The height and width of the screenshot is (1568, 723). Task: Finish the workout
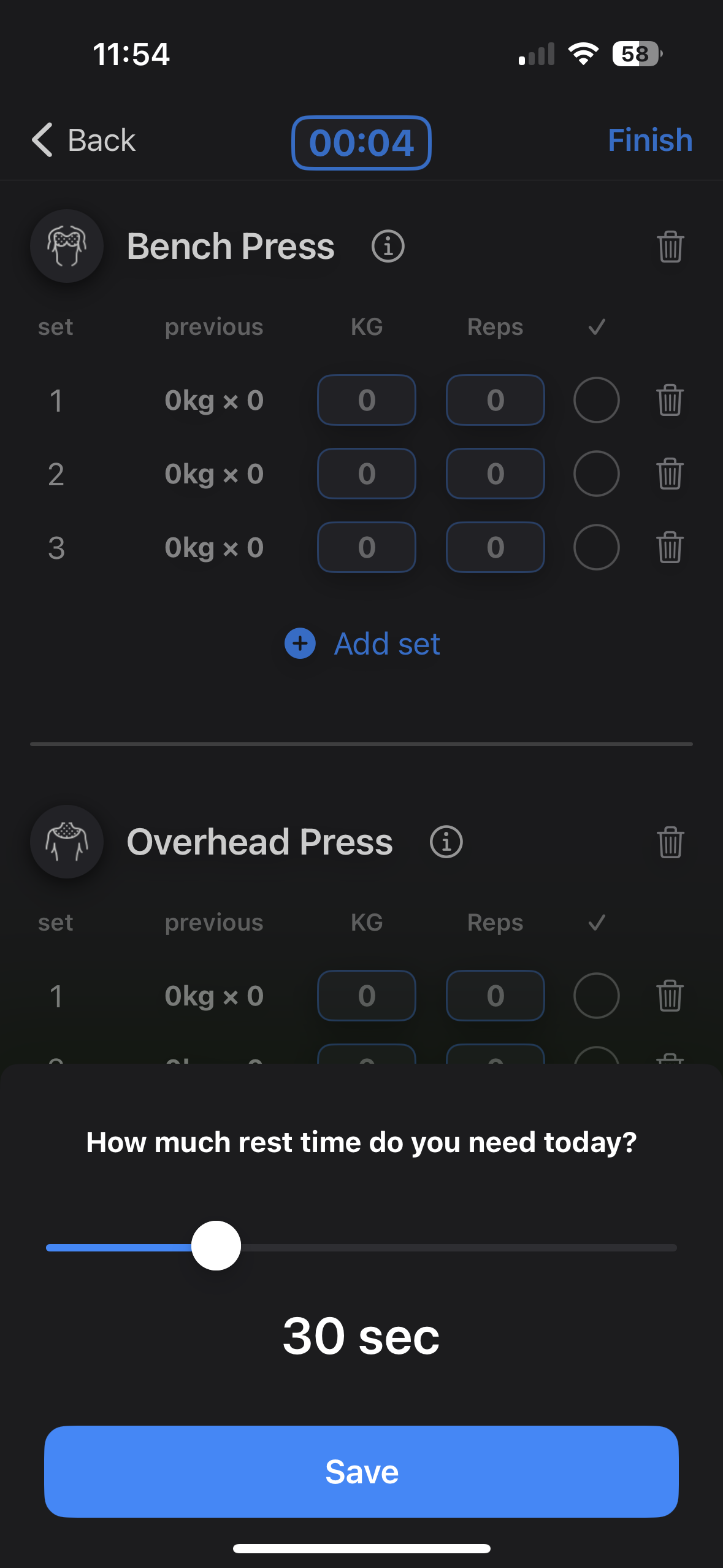650,140
